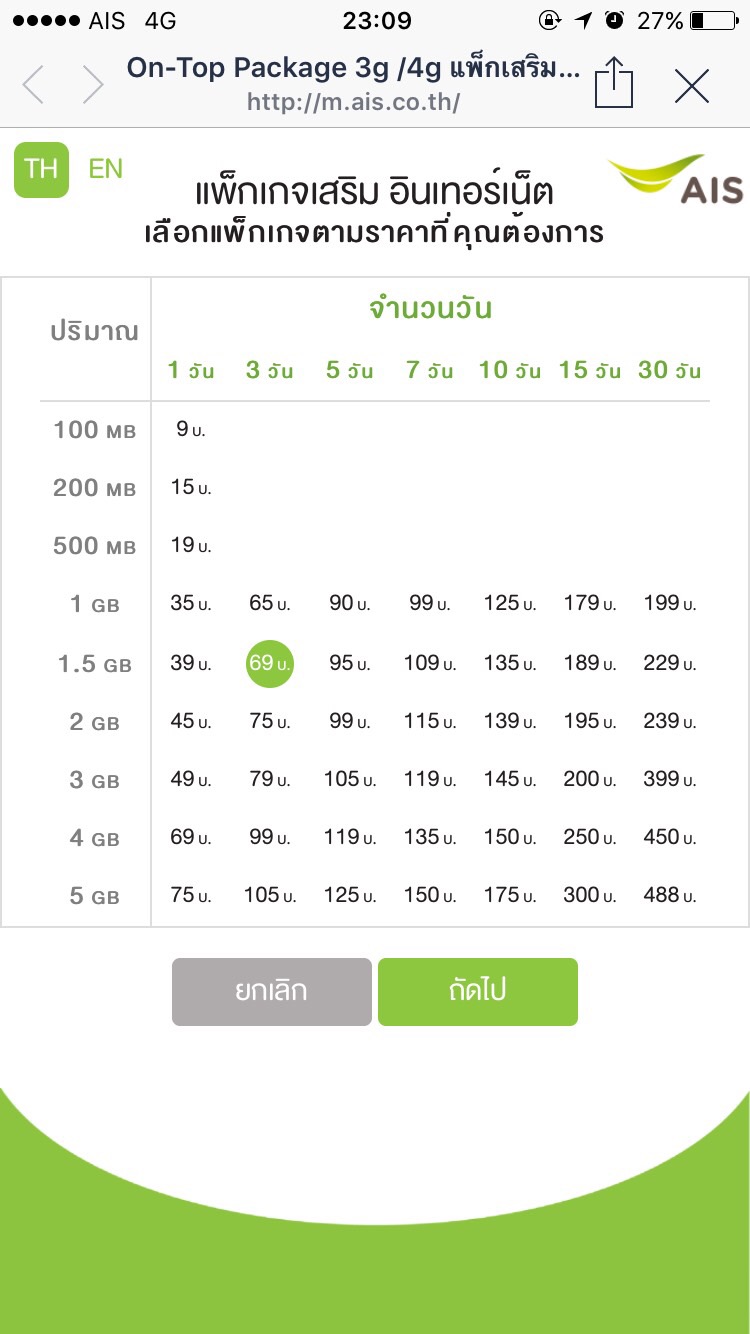Go forward using the browser forward arrow
750x1334 pixels.
coord(93,85)
